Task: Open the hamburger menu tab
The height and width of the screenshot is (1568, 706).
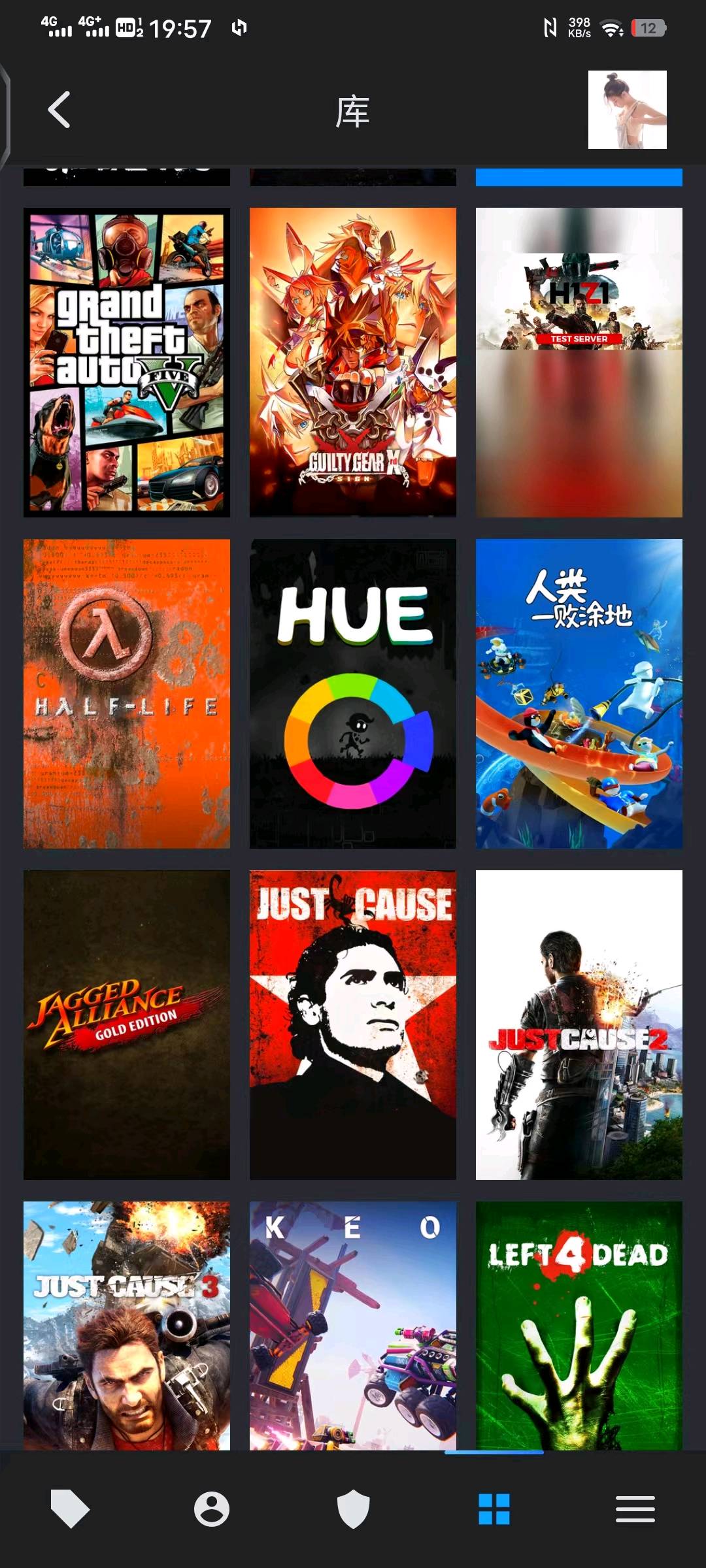Action: coord(635,1509)
